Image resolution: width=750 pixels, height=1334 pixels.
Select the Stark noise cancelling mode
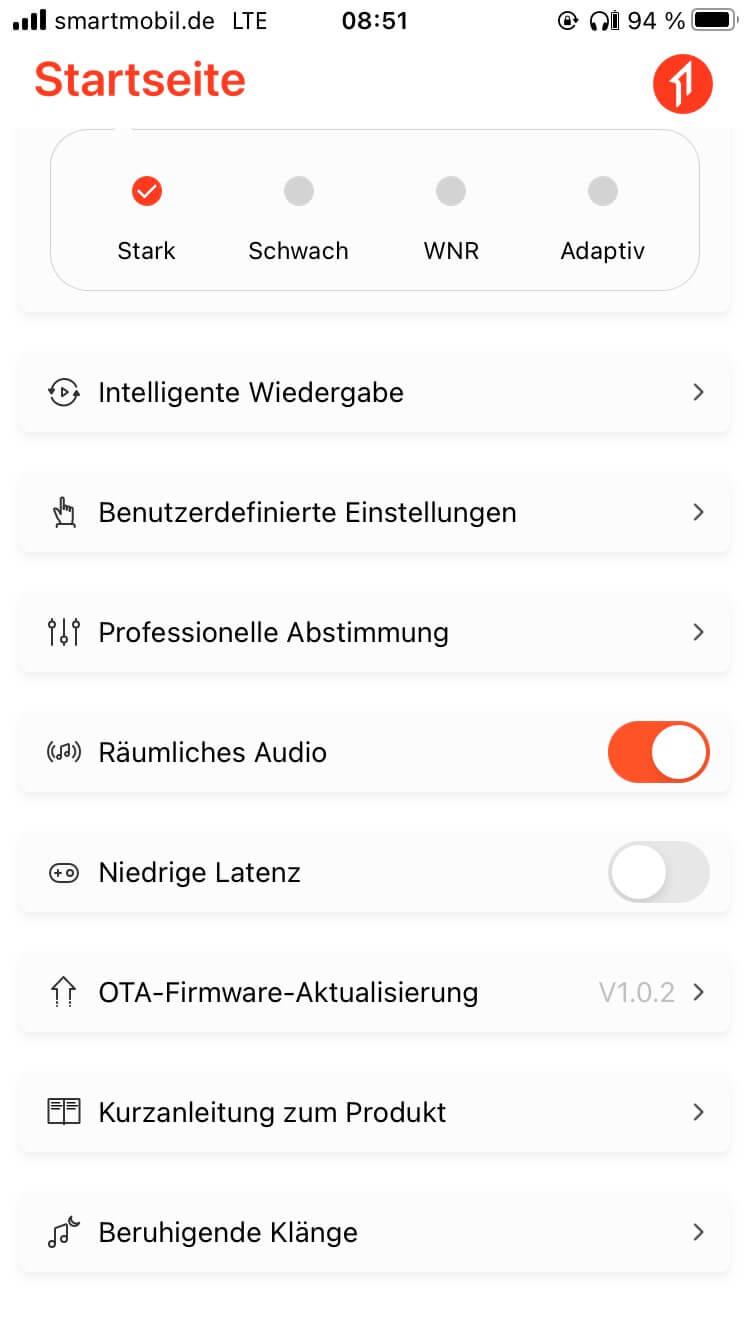point(147,191)
